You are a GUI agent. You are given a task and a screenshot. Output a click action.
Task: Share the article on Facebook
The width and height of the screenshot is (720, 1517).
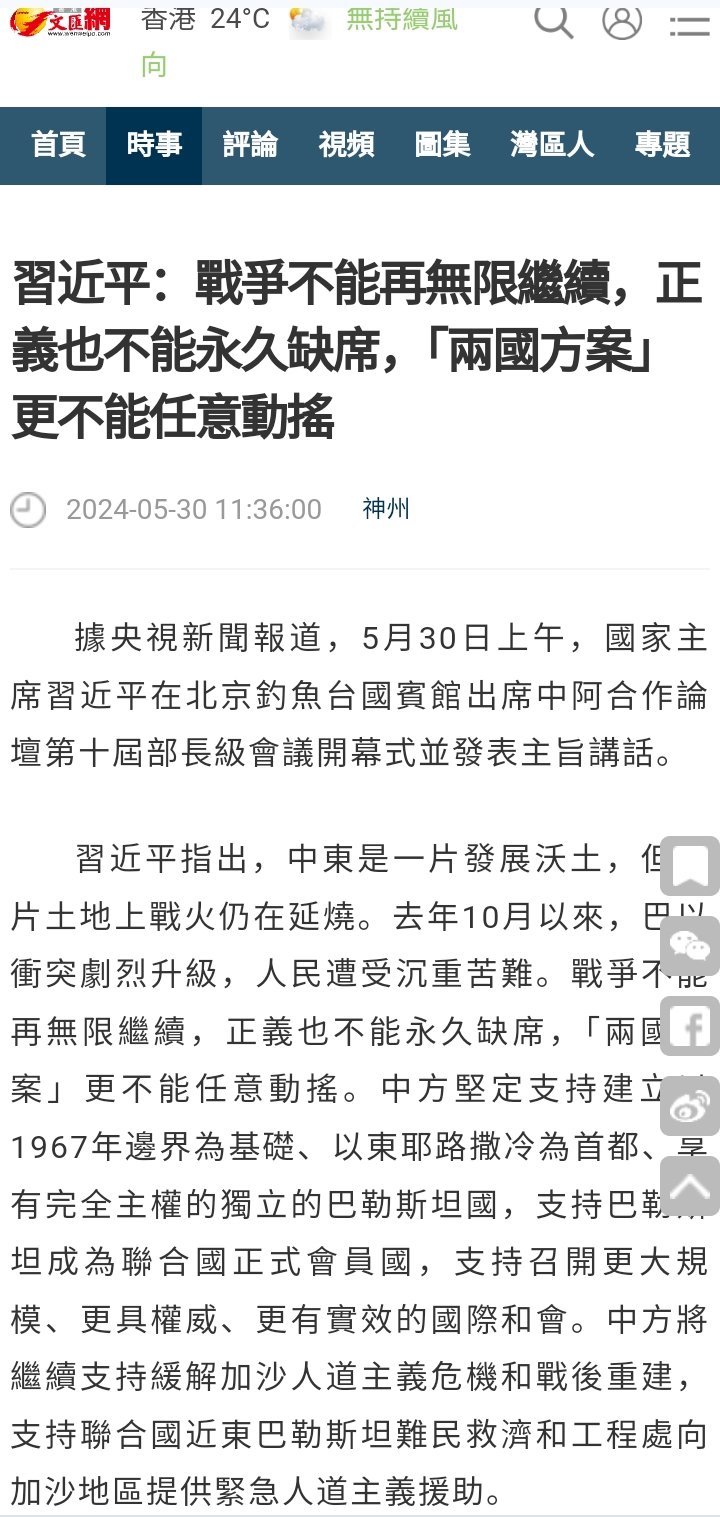(690, 1026)
